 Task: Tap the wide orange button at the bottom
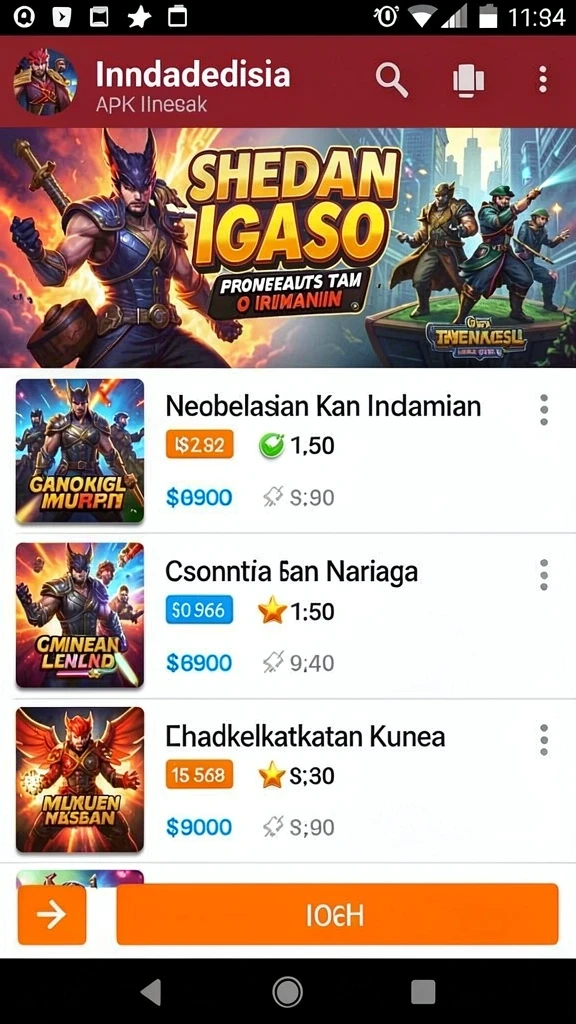coord(337,914)
